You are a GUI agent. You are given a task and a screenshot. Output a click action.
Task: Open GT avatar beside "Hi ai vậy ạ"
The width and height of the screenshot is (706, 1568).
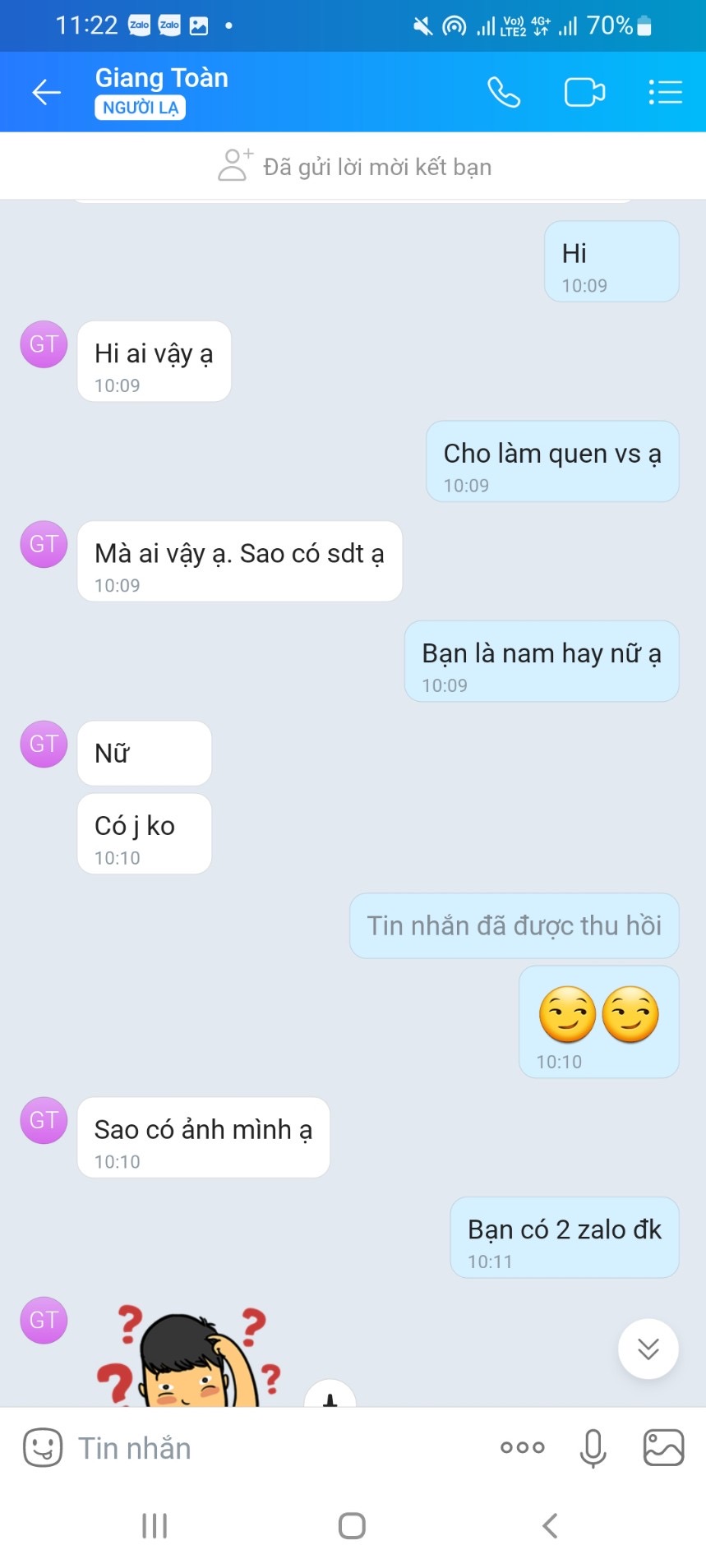point(44,344)
